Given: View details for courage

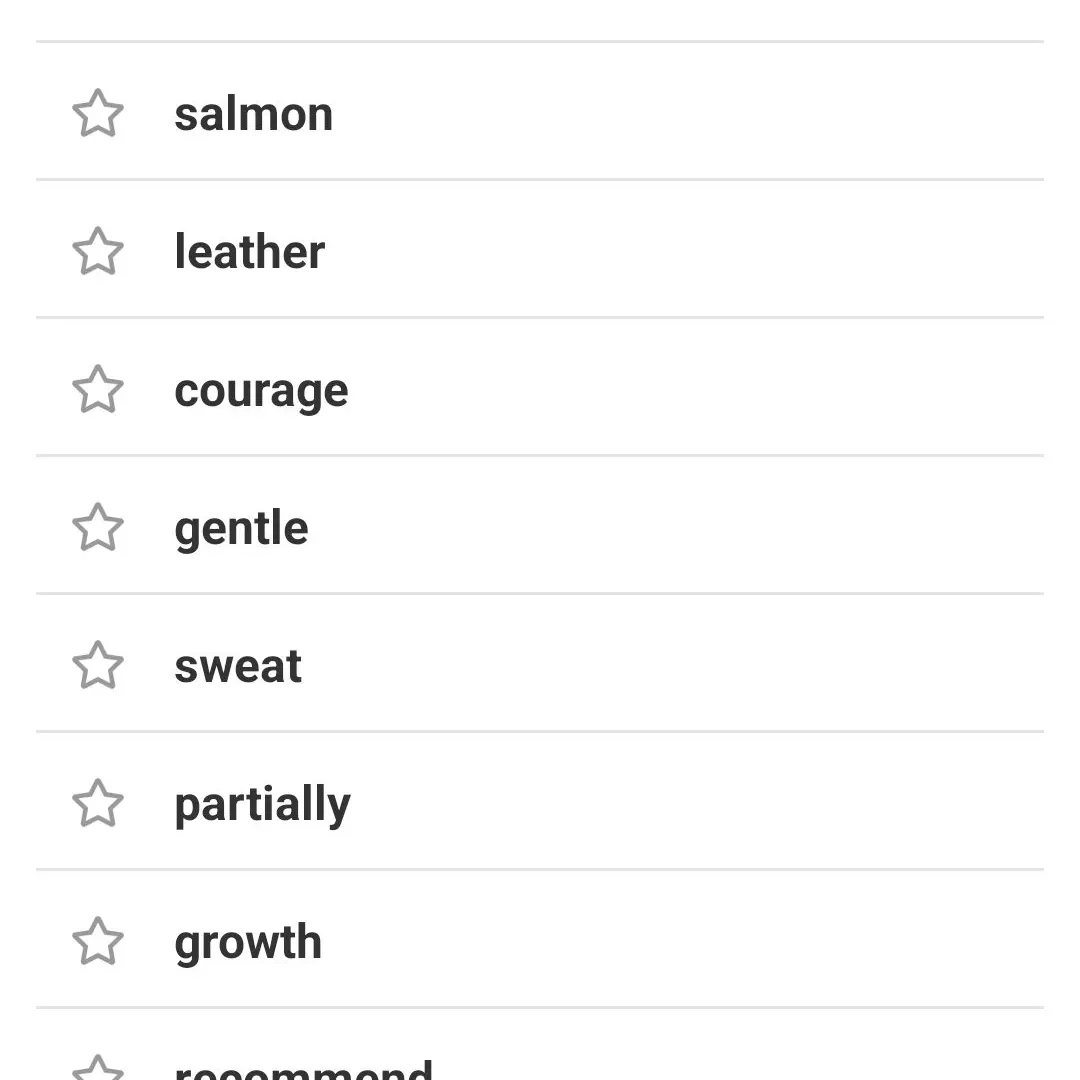Looking at the screenshot, I should tap(261, 390).
